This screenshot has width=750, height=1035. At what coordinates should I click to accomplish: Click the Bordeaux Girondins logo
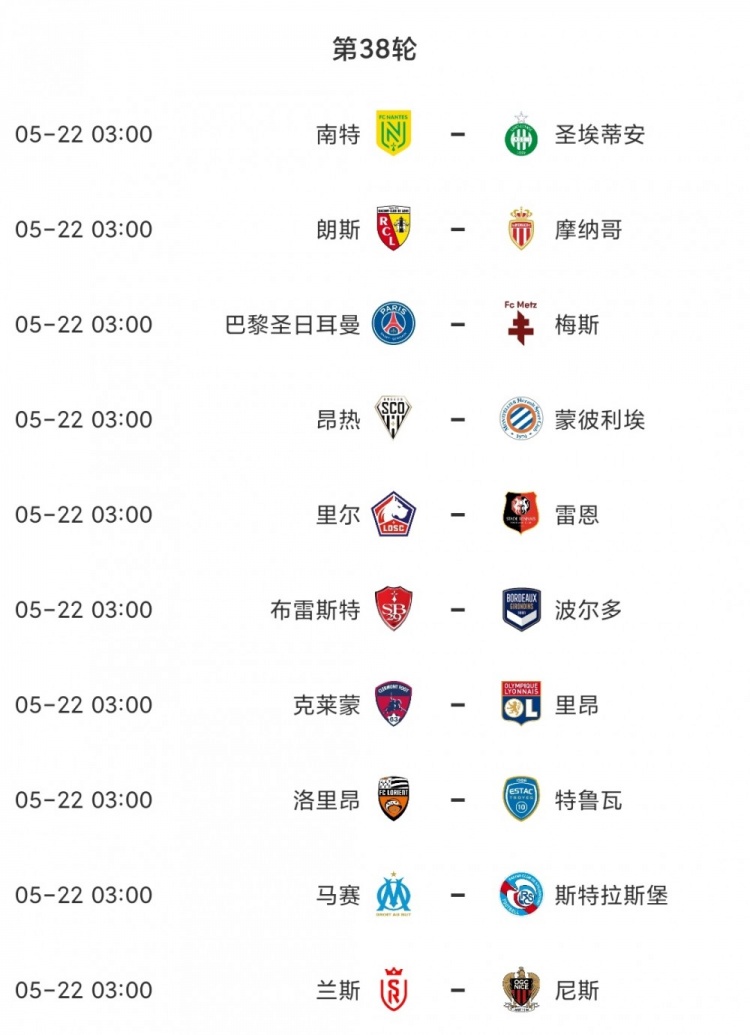pos(519,609)
